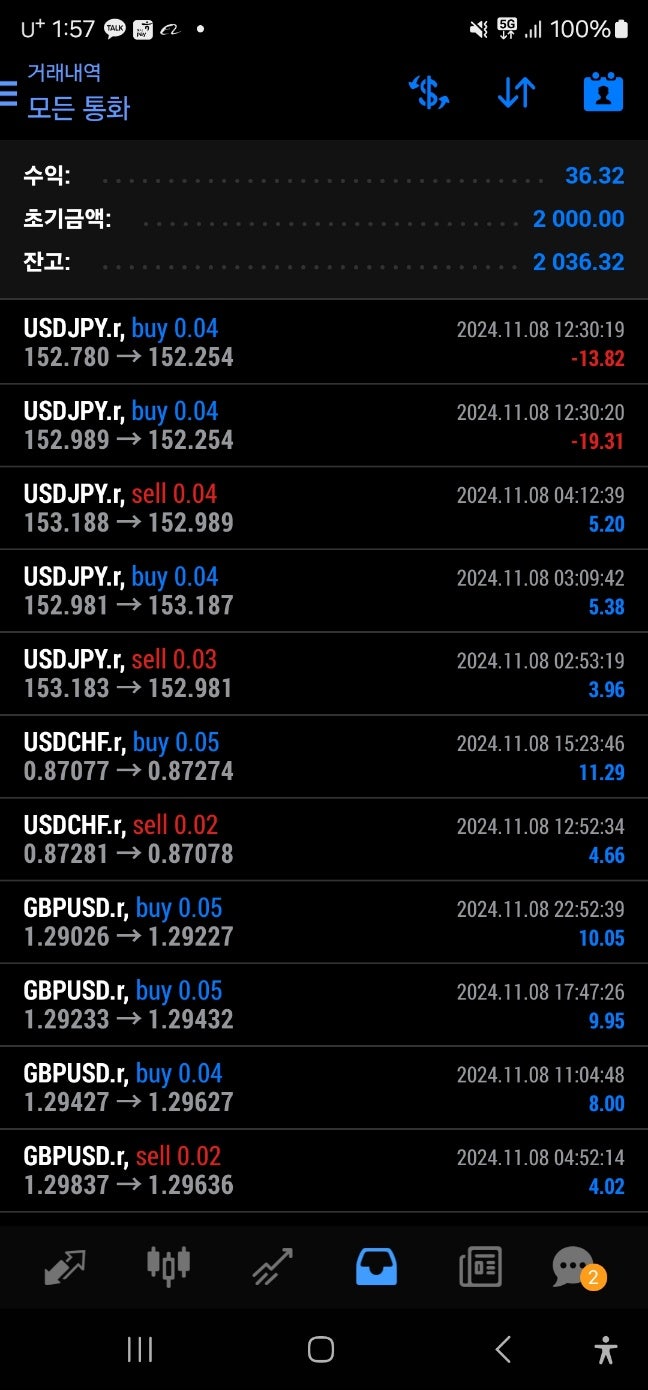Open the sort order options
Screen dimensions: 648x1390
[x=516, y=93]
